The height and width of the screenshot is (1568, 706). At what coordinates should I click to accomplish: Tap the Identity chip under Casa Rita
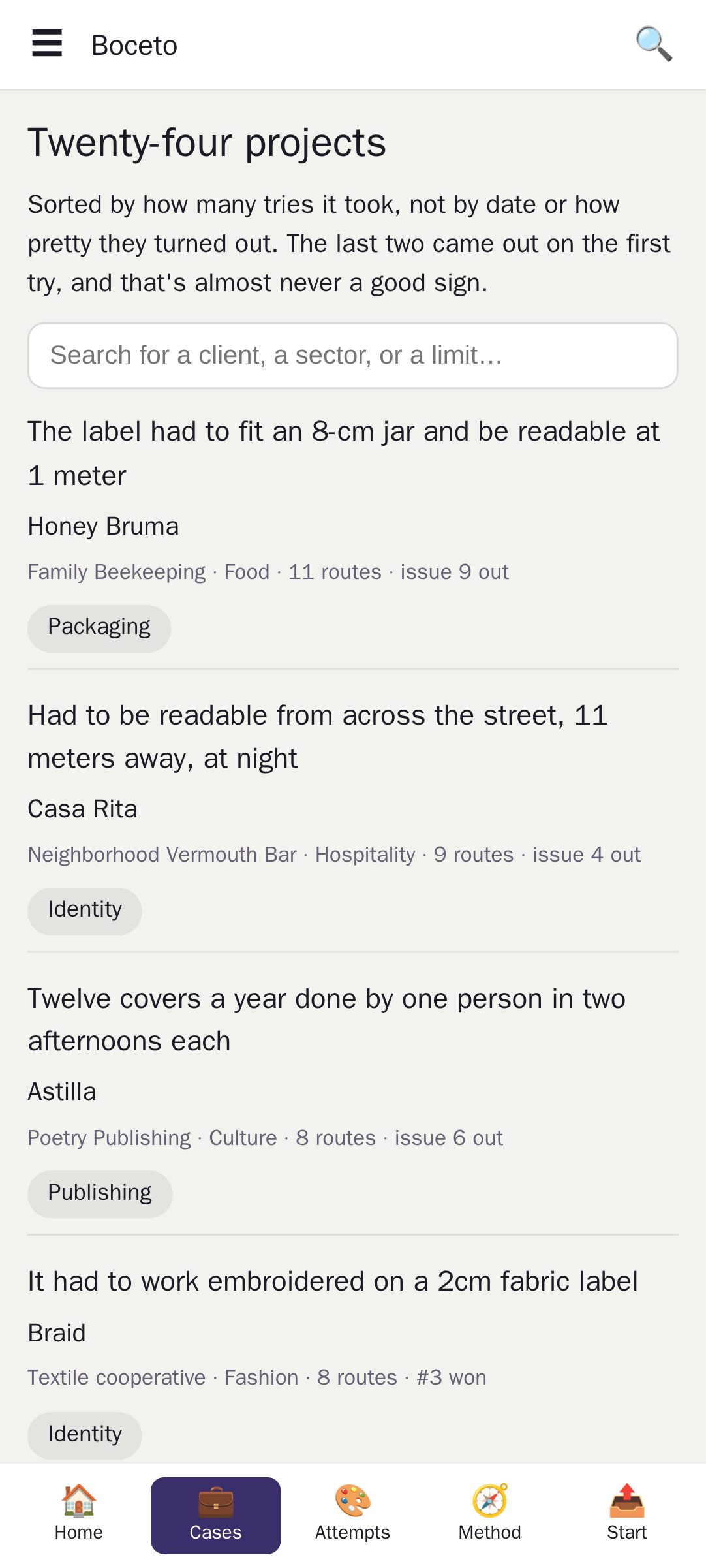point(85,911)
